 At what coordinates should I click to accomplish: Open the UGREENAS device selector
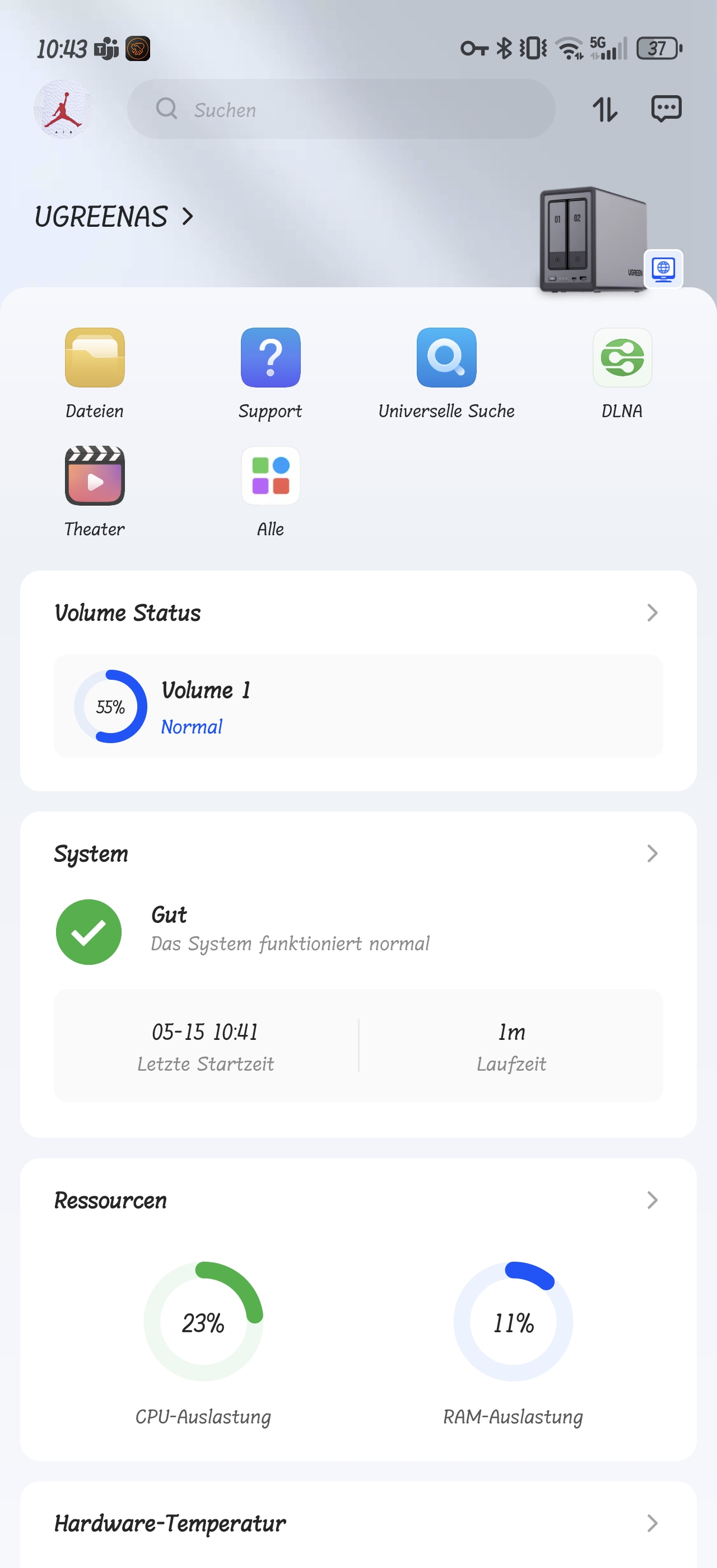[114, 217]
